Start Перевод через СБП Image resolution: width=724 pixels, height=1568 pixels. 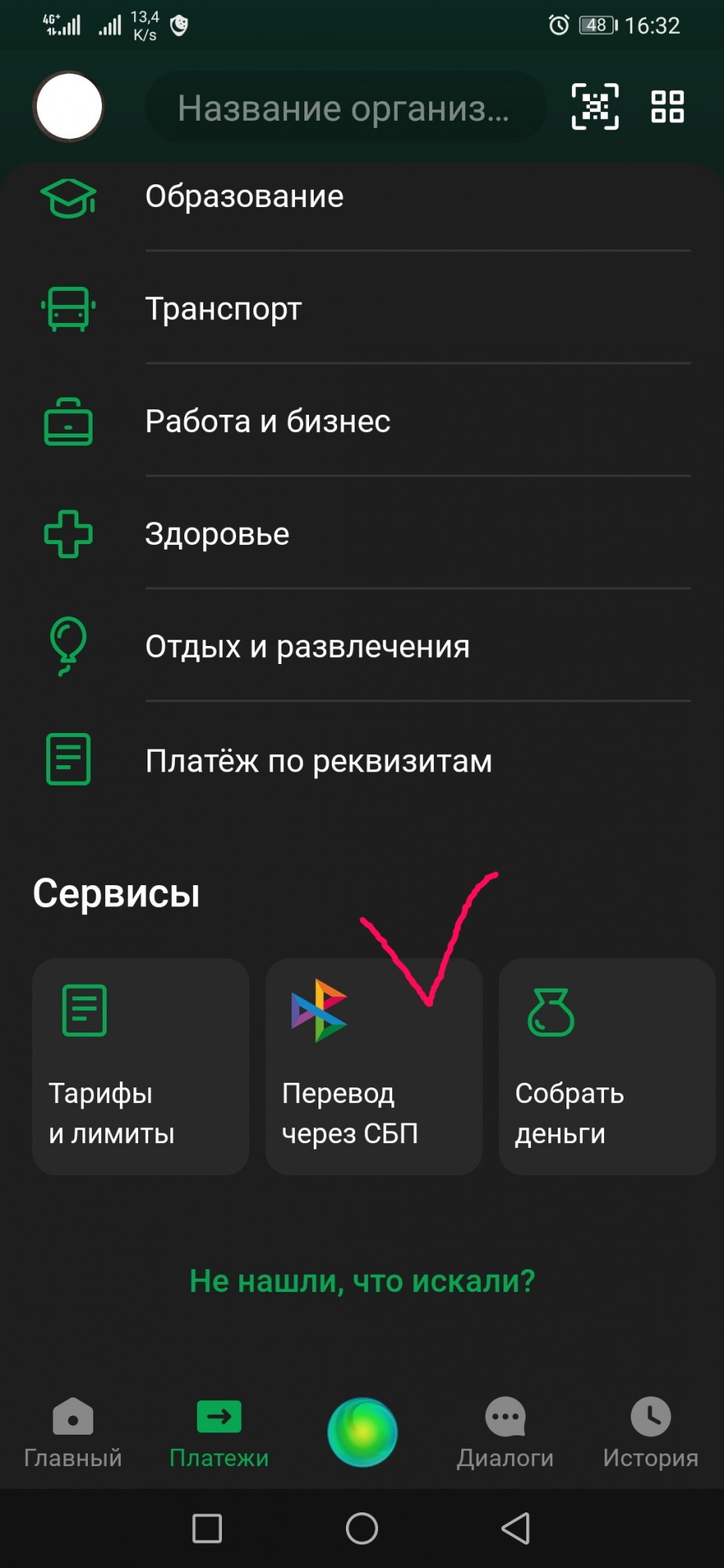click(x=373, y=1066)
